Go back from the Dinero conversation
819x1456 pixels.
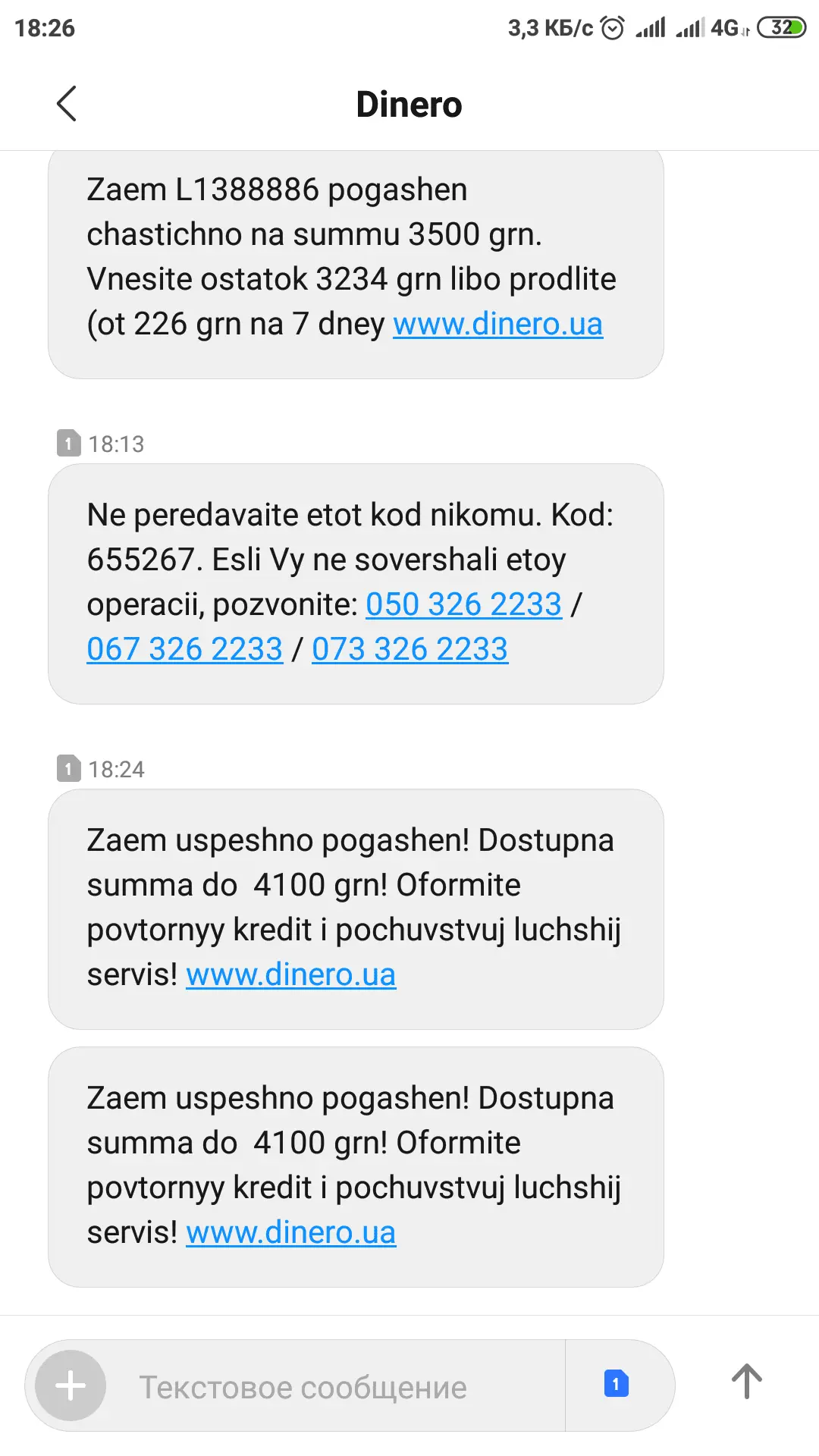click(67, 104)
